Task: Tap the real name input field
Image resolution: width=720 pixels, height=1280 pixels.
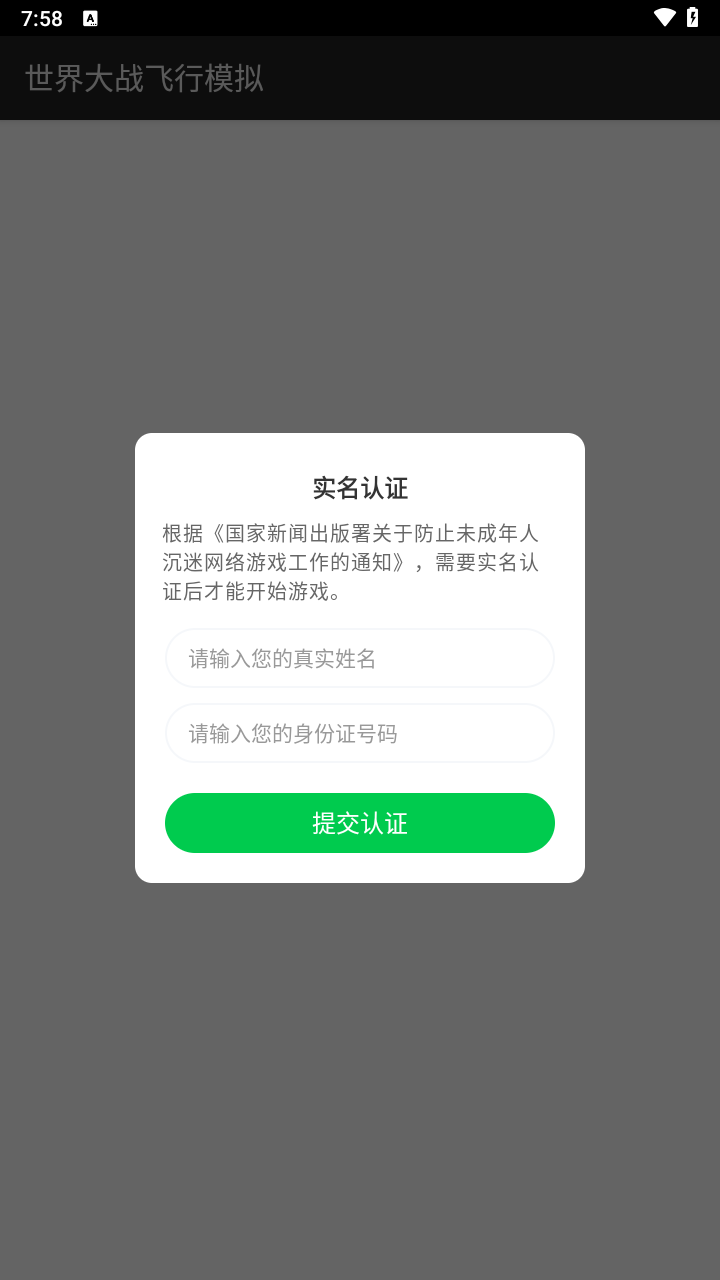Action: (360, 658)
